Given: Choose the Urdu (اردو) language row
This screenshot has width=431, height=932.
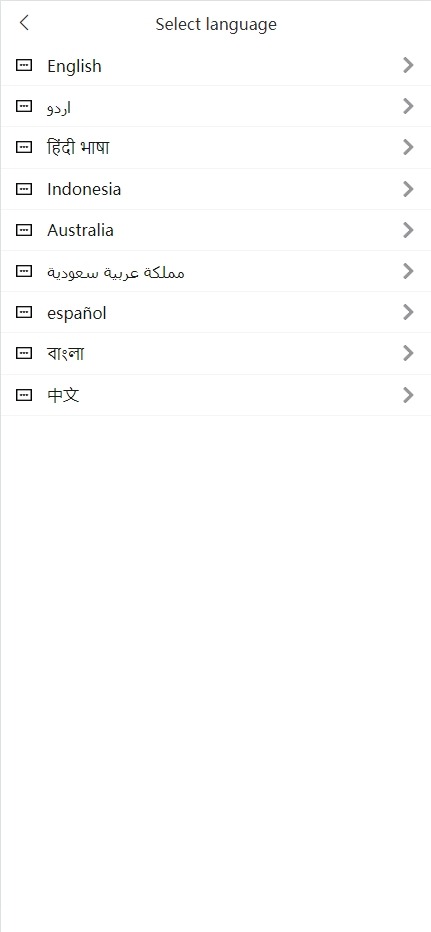Looking at the screenshot, I should (216, 106).
